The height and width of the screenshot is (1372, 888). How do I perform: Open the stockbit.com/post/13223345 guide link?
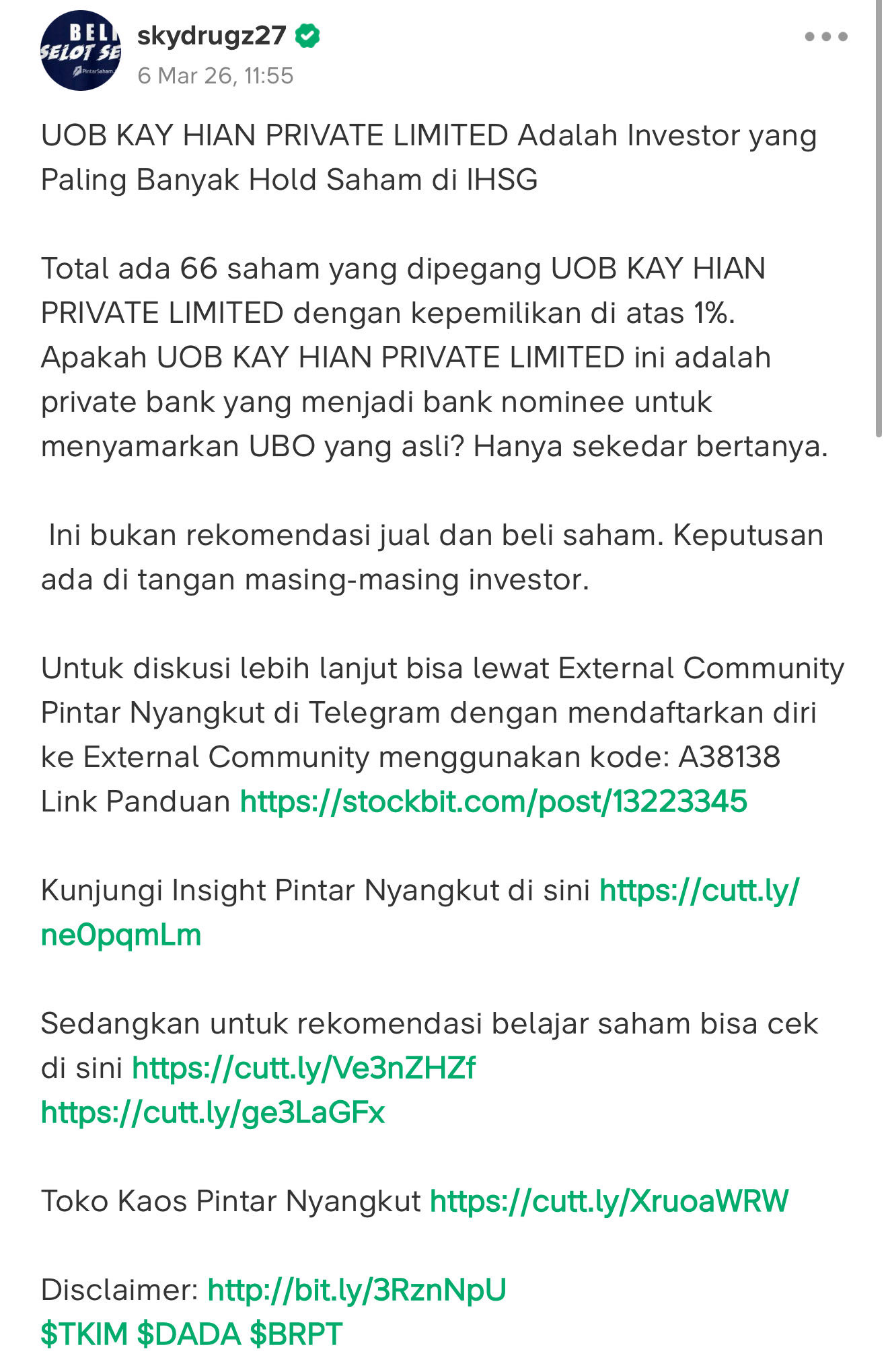click(x=493, y=801)
